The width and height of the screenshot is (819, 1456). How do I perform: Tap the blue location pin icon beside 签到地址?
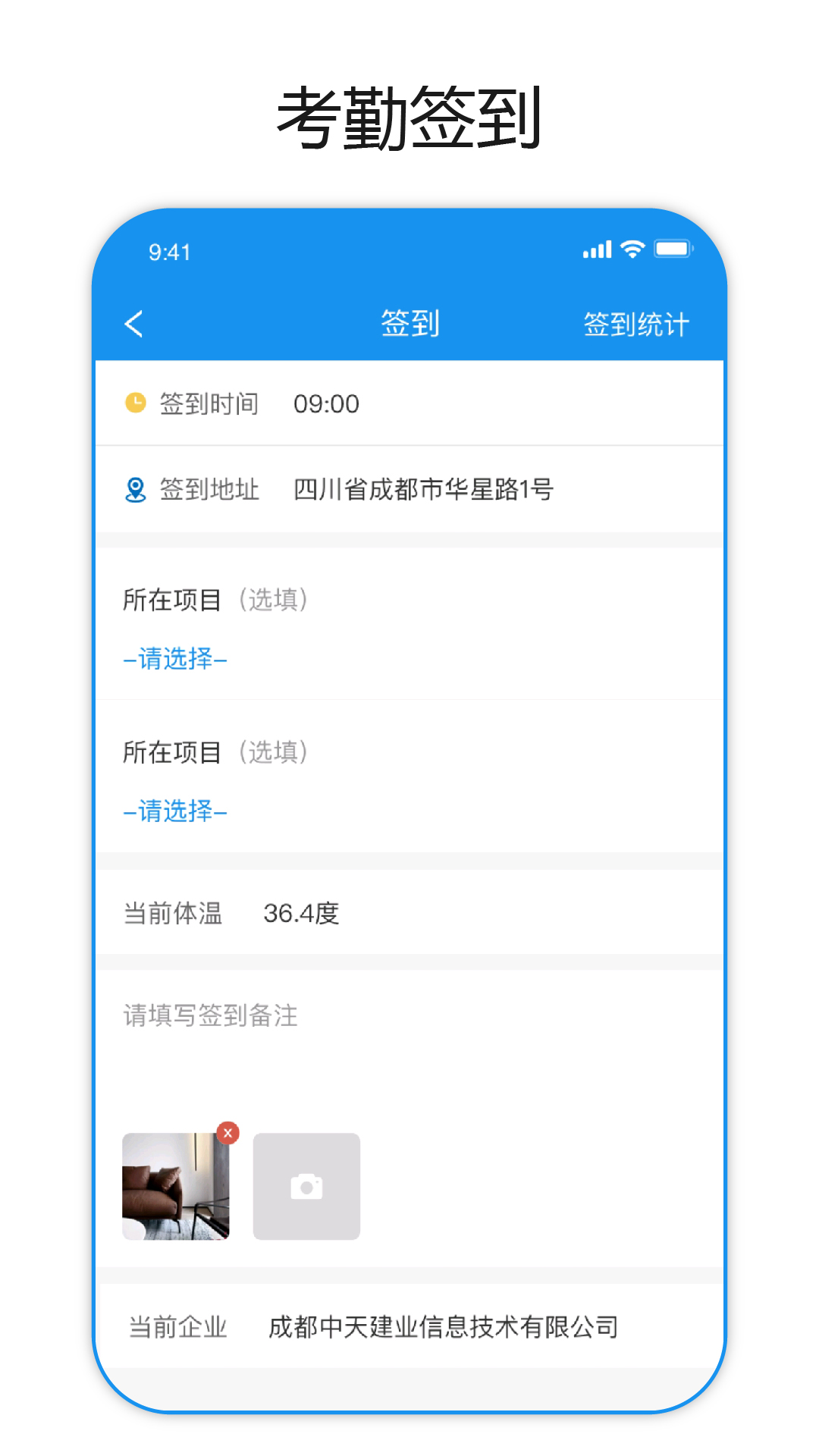[x=135, y=489]
